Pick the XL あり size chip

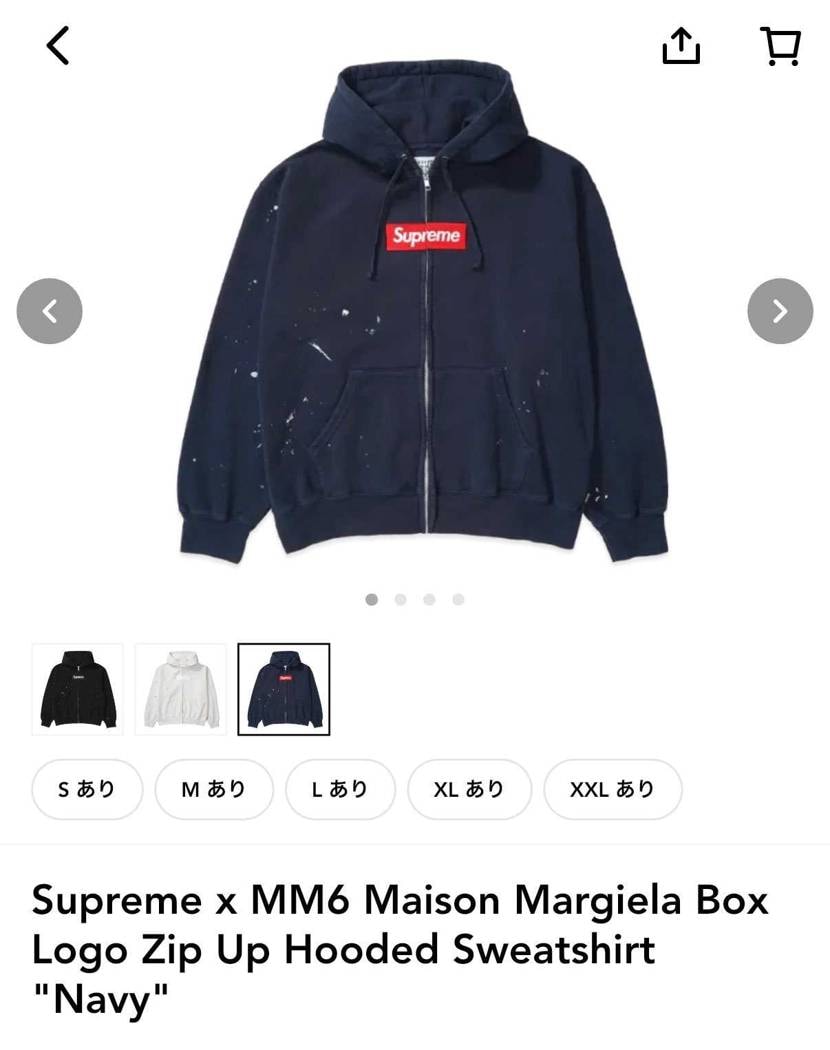pos(469,789)
